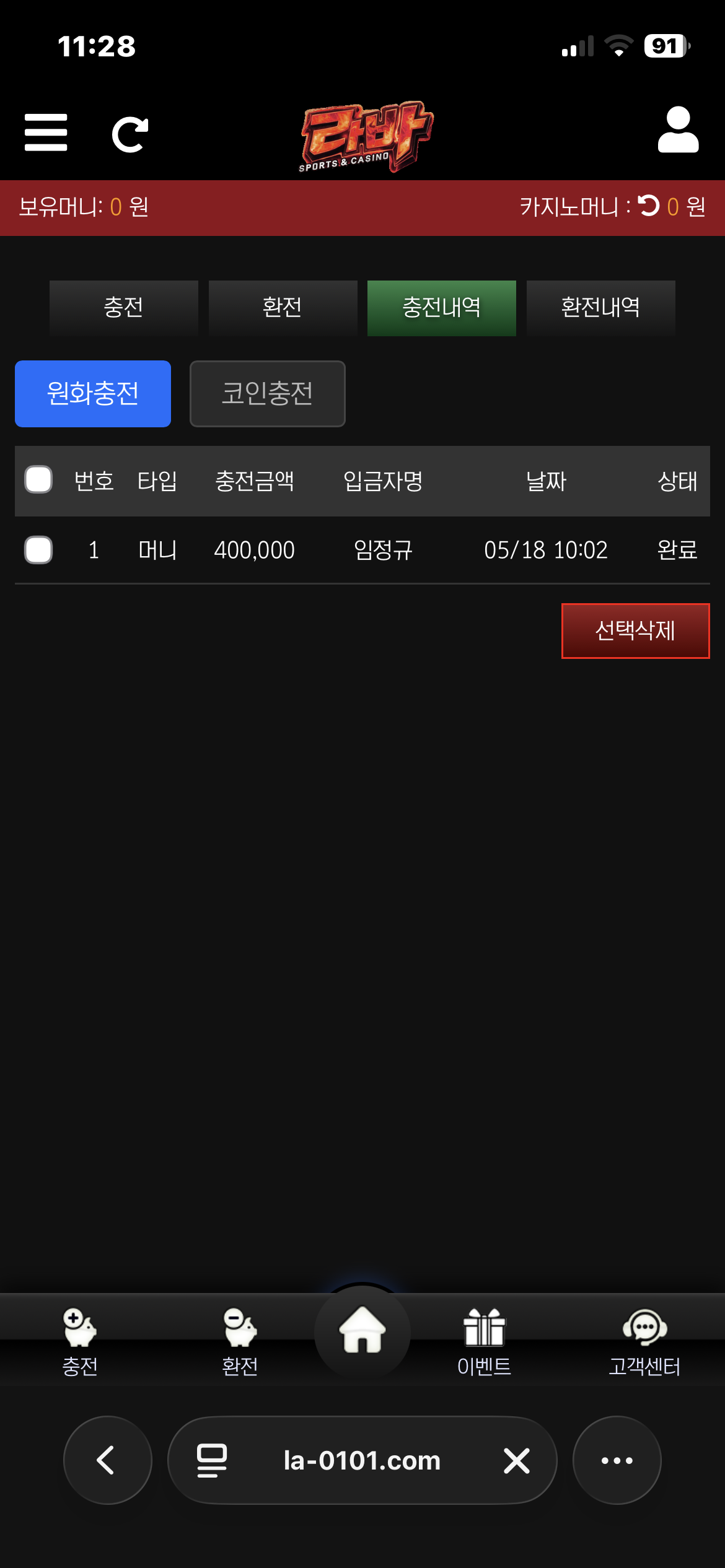
Task: Check the select-all checkbox in the table header
Action: point(38,480)
